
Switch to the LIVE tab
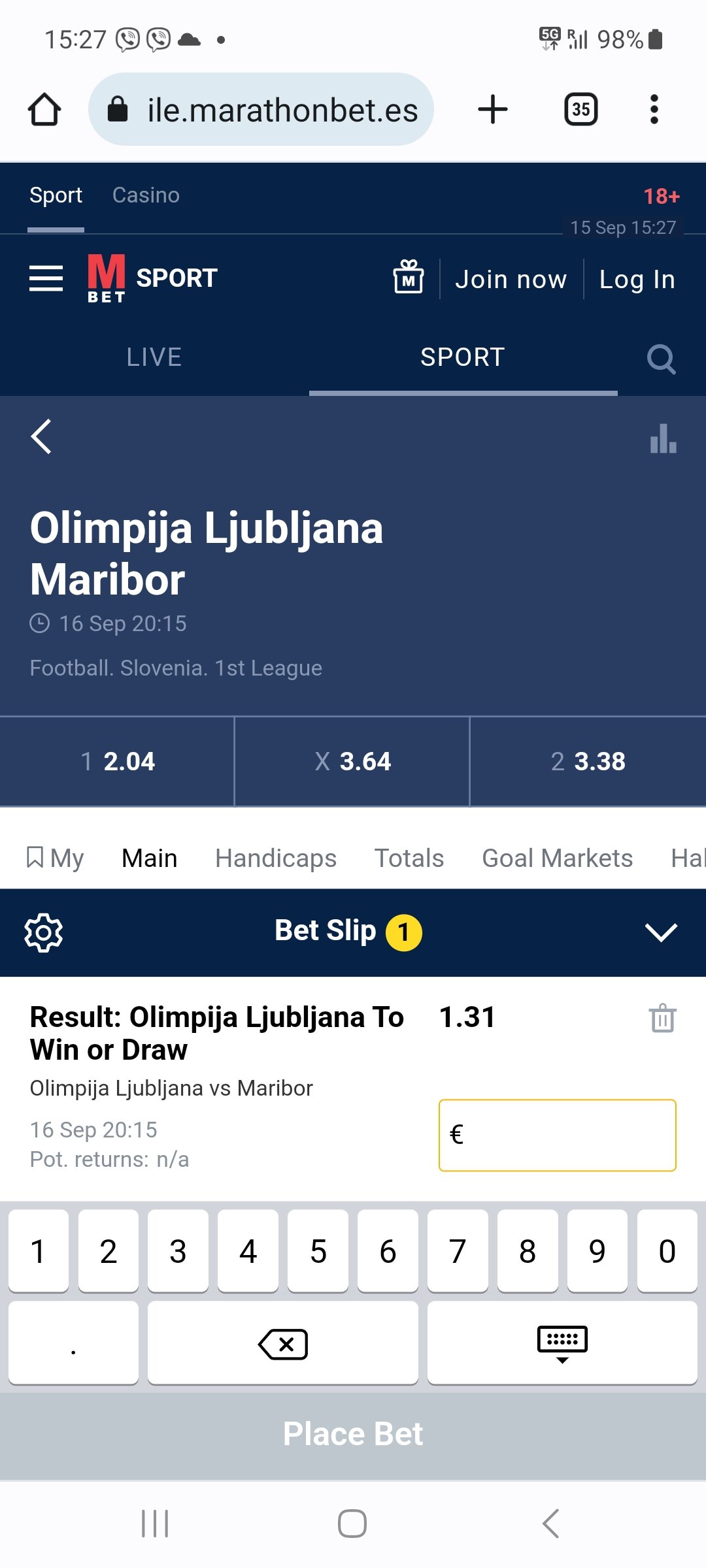click(x=154, y=357)
